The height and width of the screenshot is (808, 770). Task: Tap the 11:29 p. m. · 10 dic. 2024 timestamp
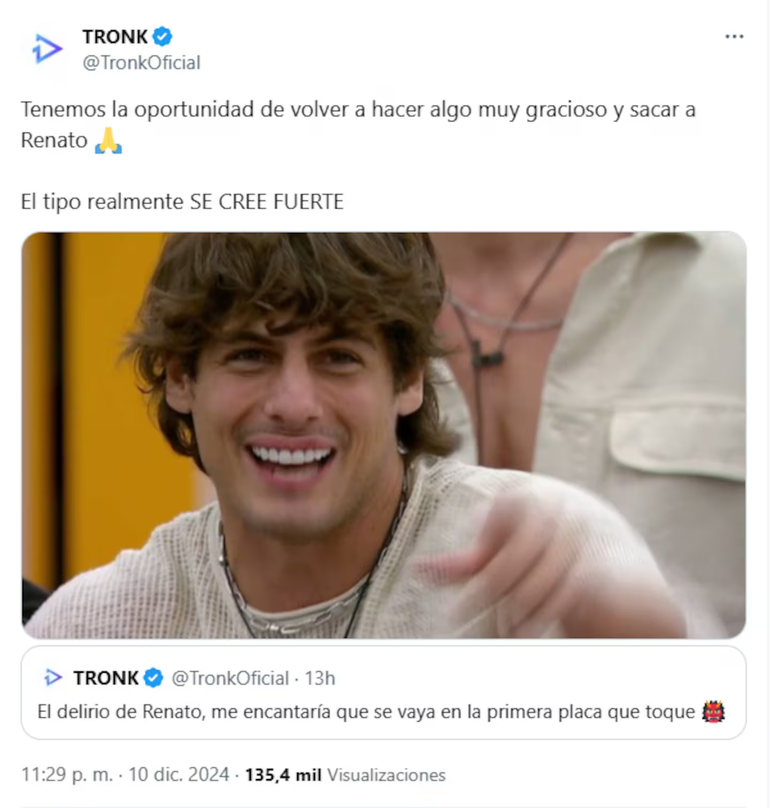coord(127,775)
